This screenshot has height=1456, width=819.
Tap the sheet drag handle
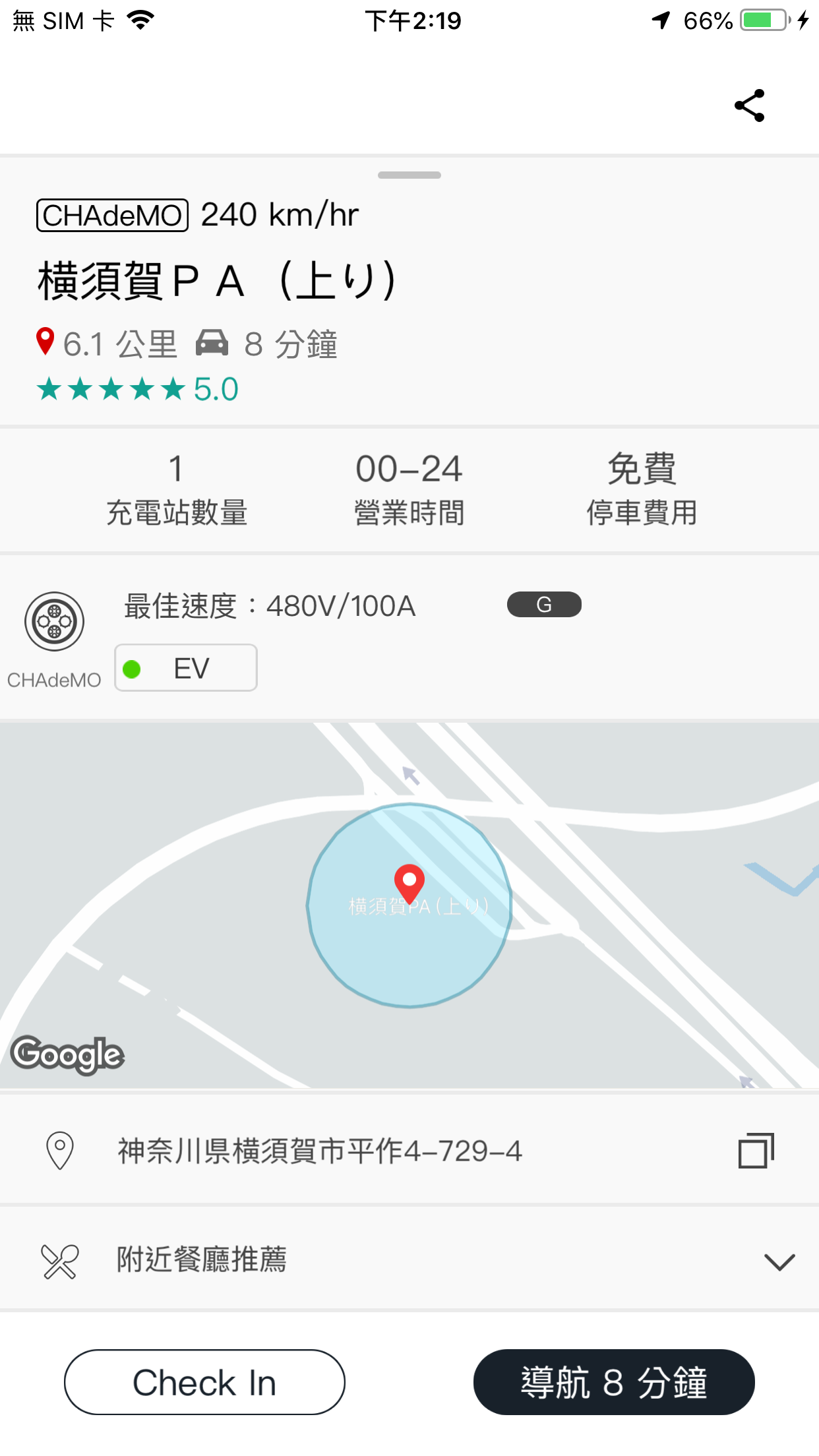tap(409, 175)
